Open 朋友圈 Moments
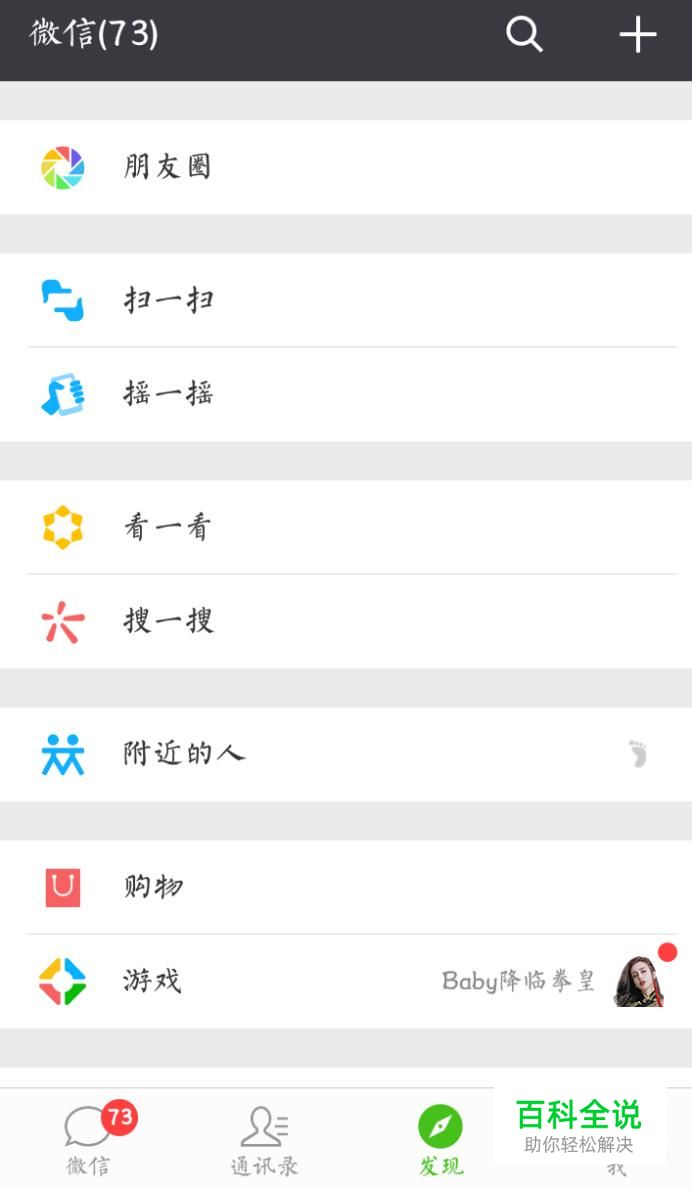The image size is (692, 1189). point(346,167)
